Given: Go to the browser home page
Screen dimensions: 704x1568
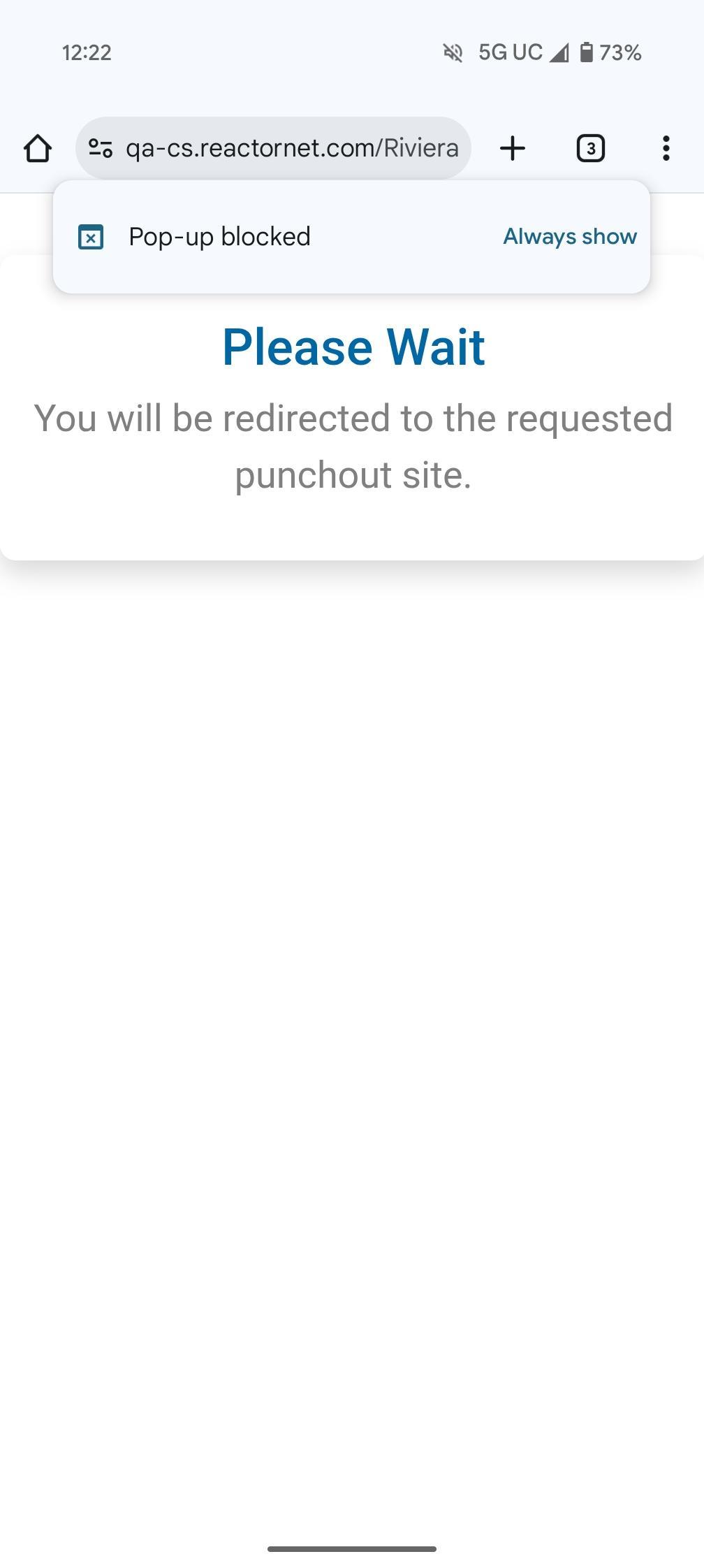Looking at the screenshot, I should [x=38, y=148].
